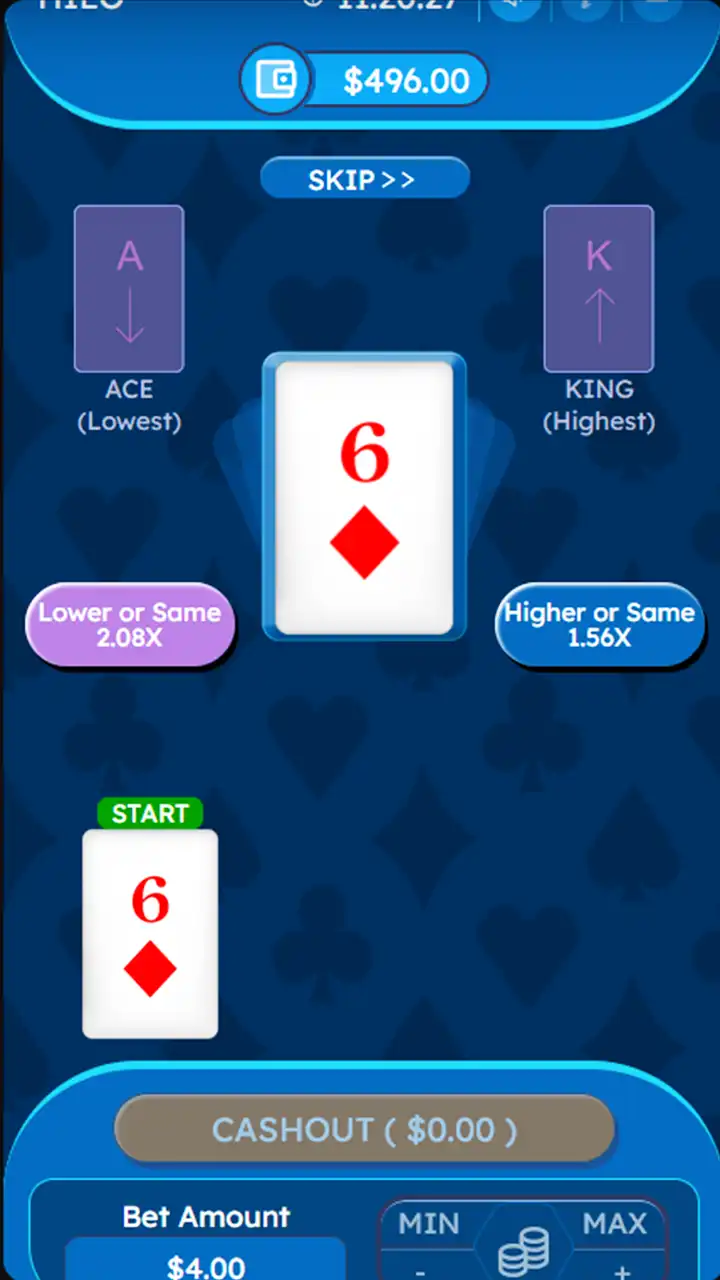Set bet to MIN amount
720x1280 pixels.
tap(428, 1224)
